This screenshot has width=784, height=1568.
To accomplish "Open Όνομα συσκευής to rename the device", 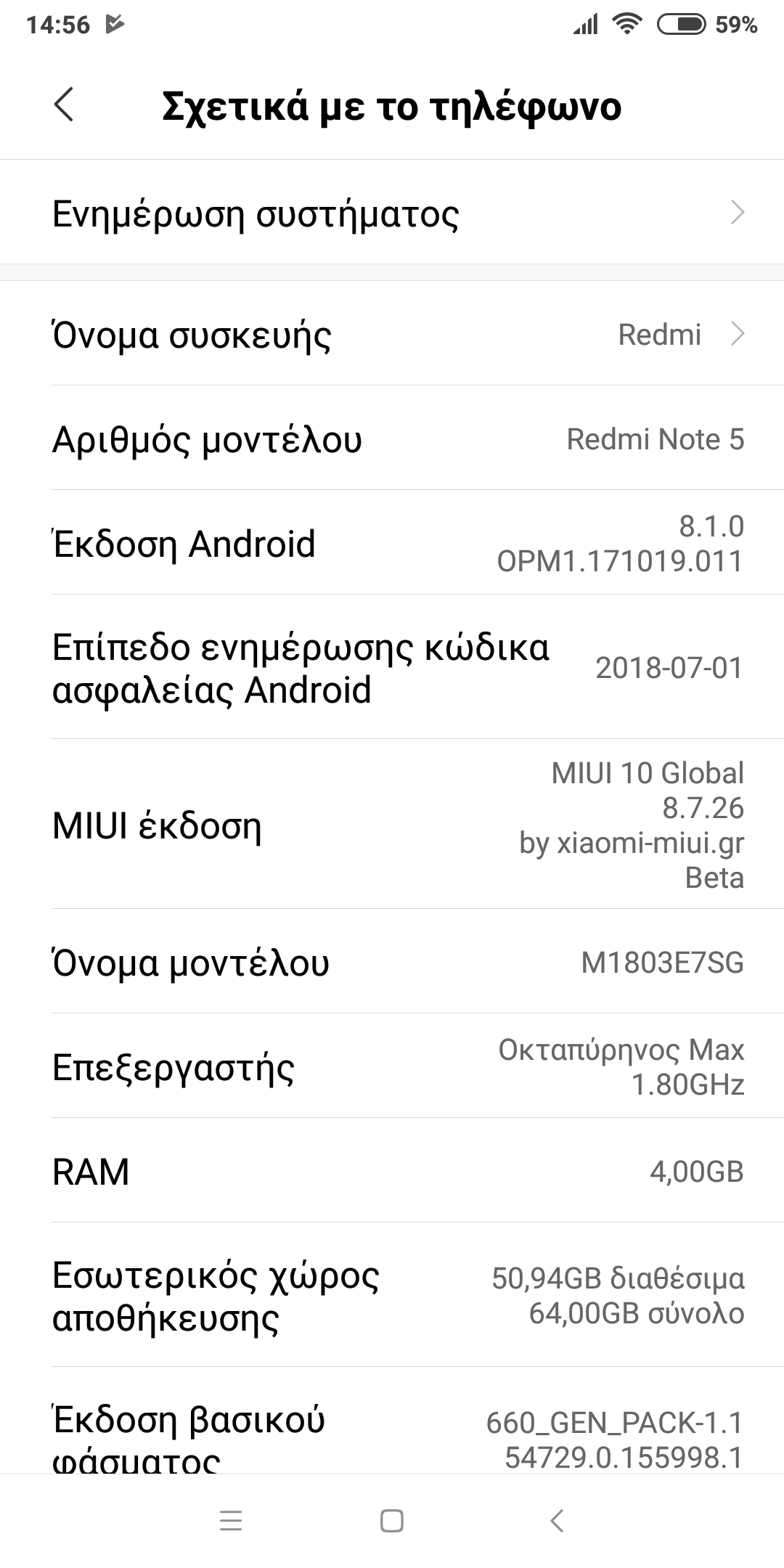I will tap(392, 335).
